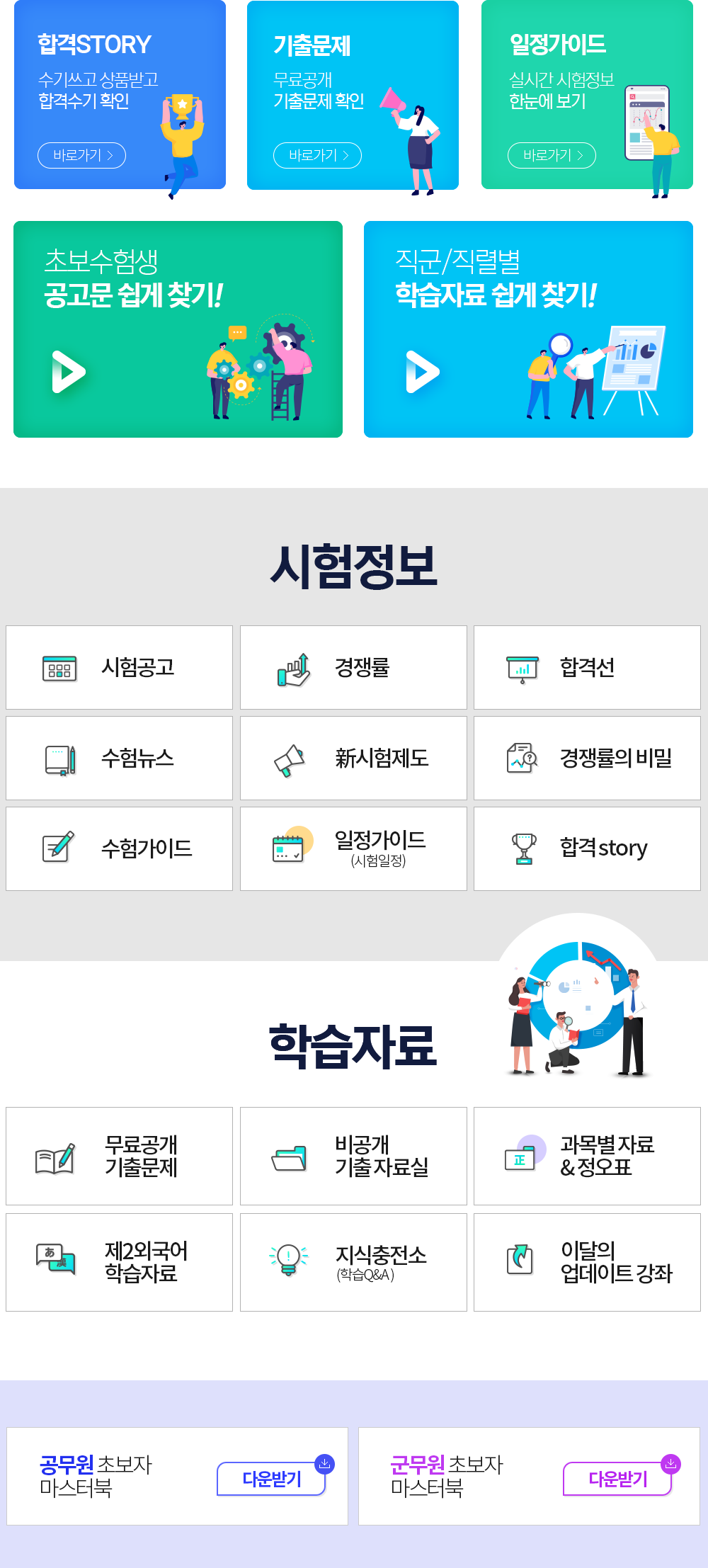Open 일정가이드 (시험일정) tile
708x1568 pixels.
[353, 848]
